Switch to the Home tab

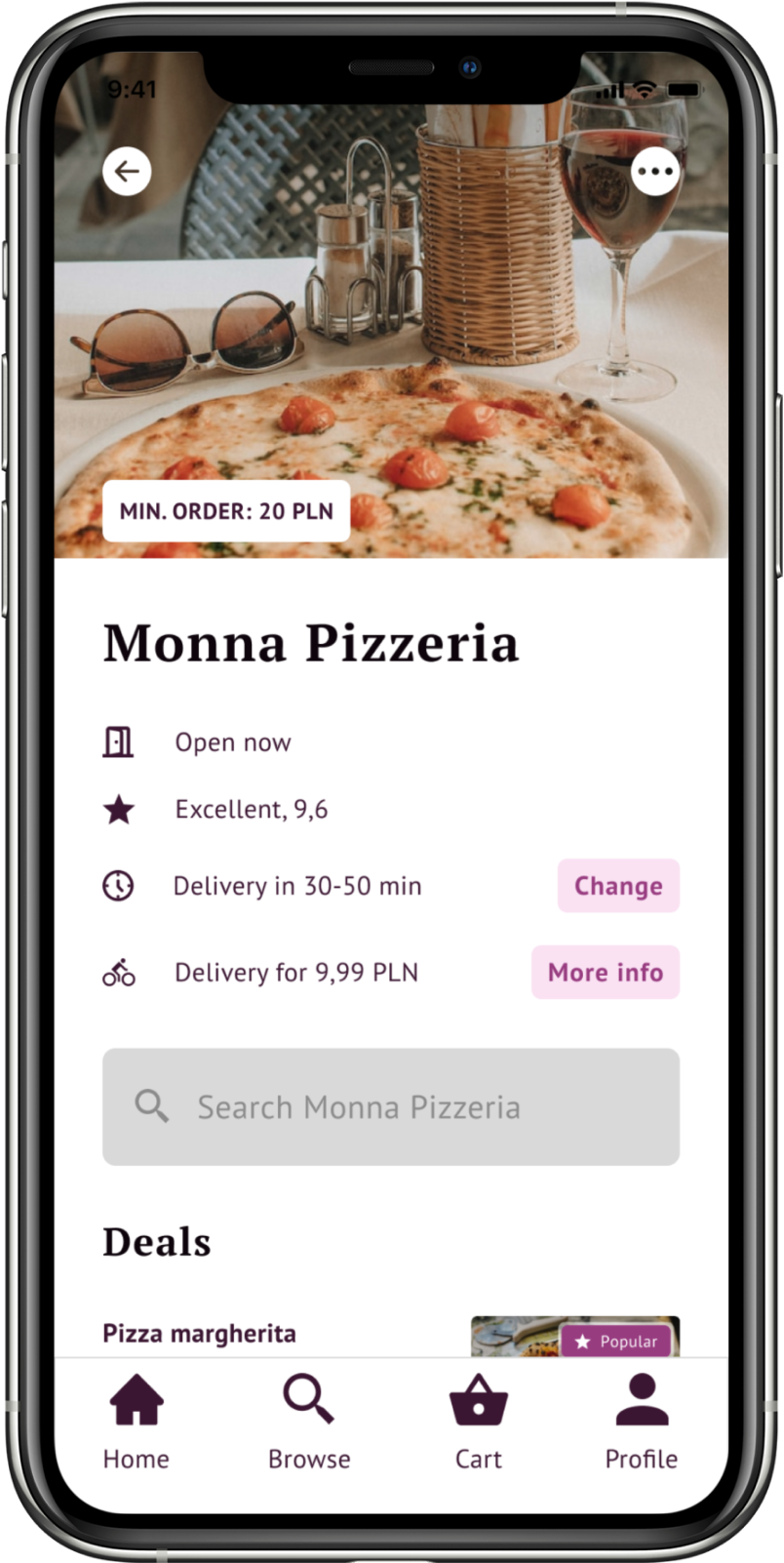(x=137, y=1421)
